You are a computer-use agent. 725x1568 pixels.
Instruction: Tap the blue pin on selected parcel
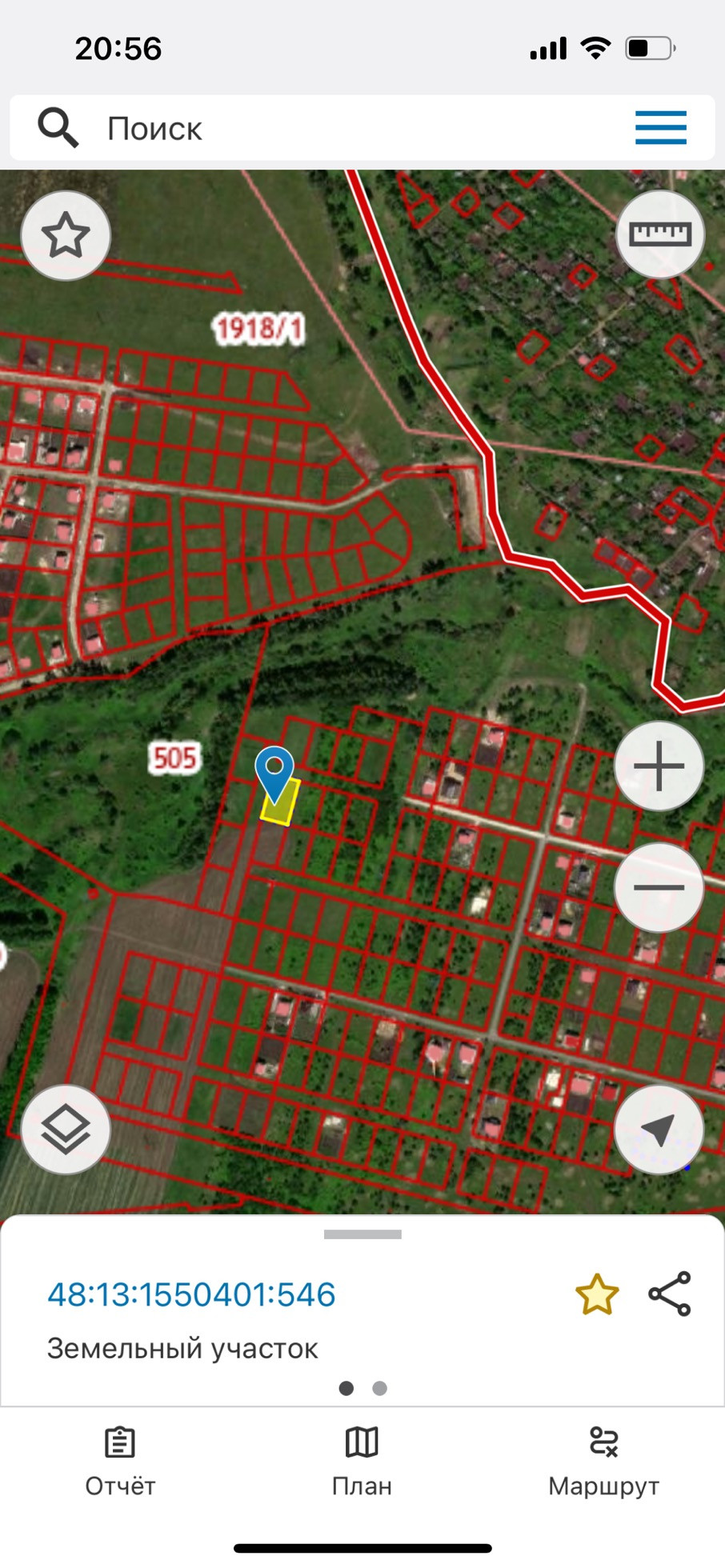[274, 770]
